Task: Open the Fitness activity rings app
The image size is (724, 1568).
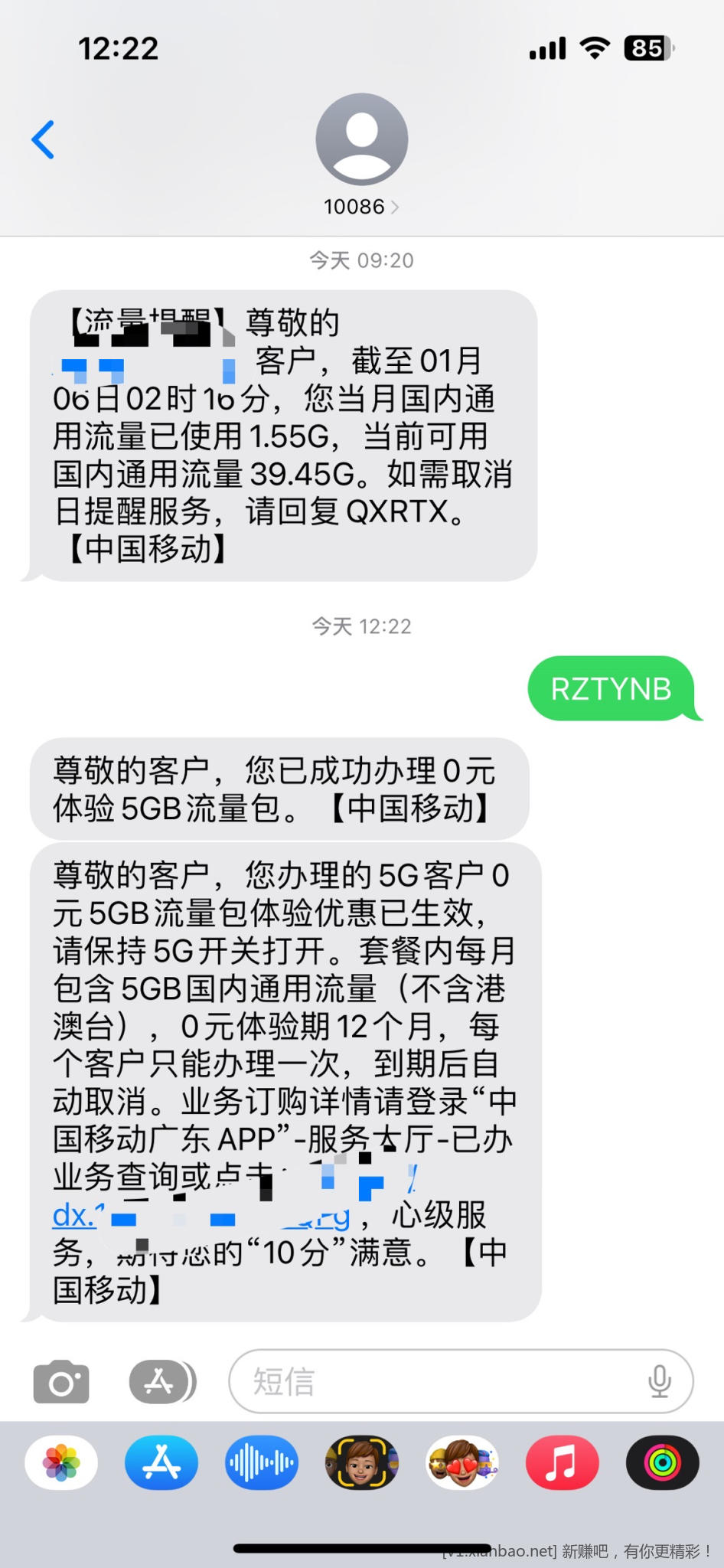Action: point(663,1462)
